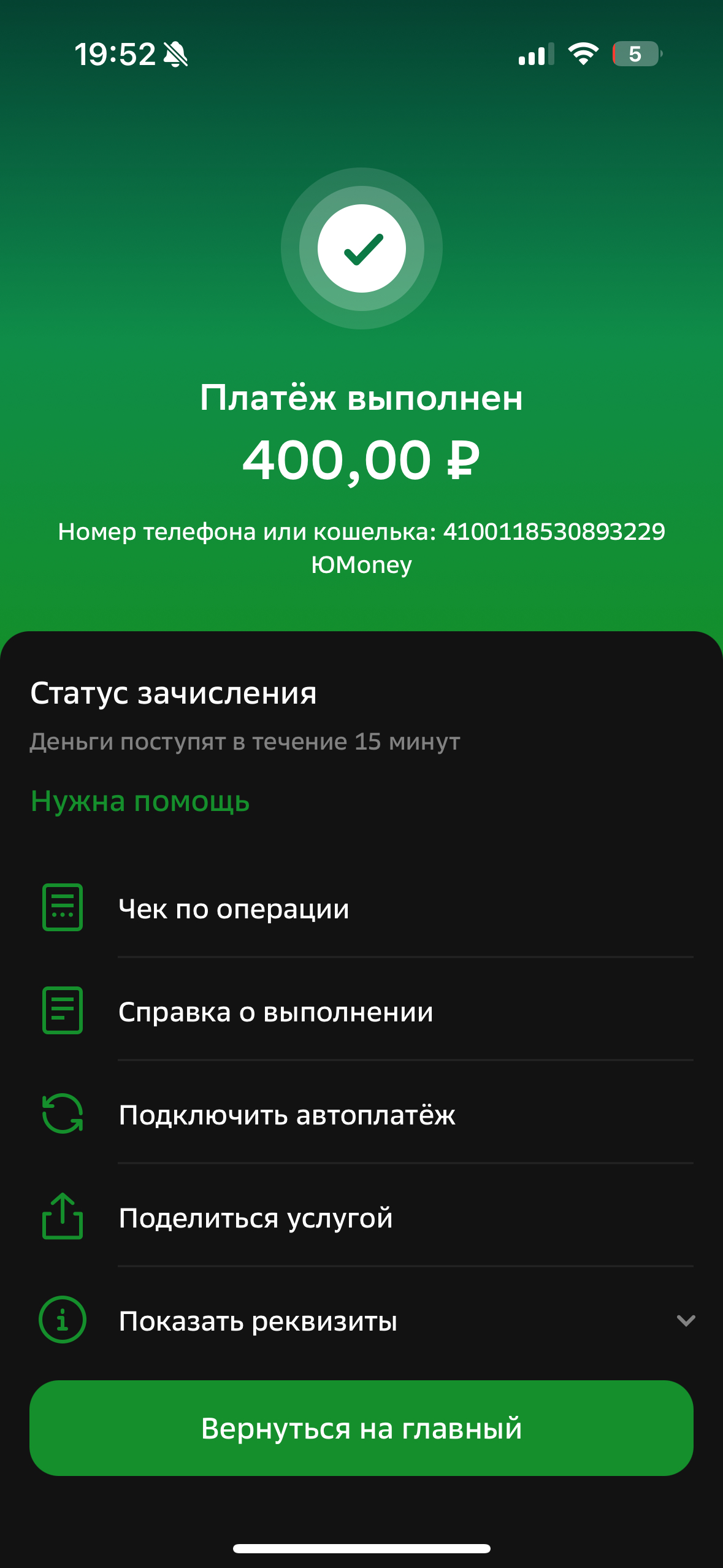The height and width of the screenshot is (1568, 723).
Task: Open "Справка о выполнении" certificate
Action: tap(275, 1012)
